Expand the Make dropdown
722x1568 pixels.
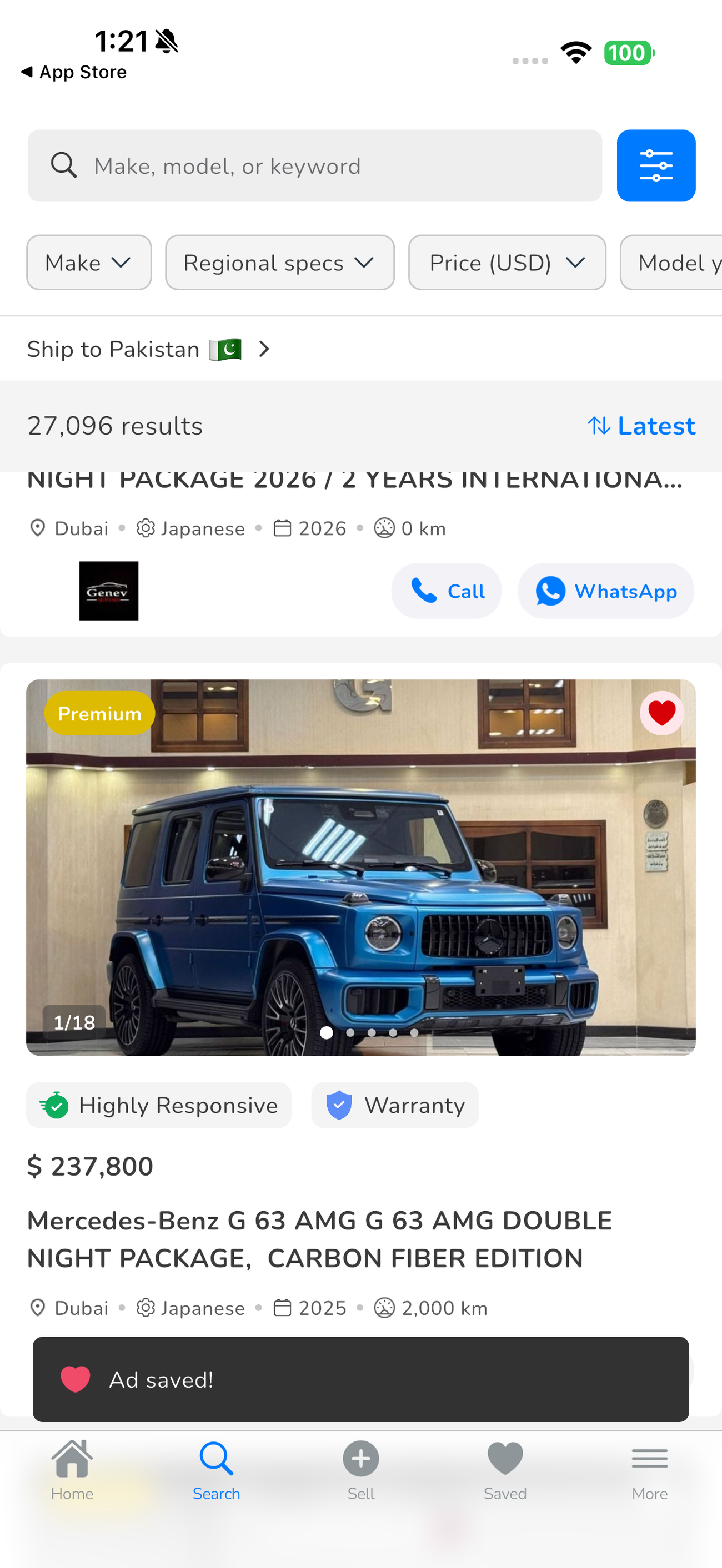point(89,263)
